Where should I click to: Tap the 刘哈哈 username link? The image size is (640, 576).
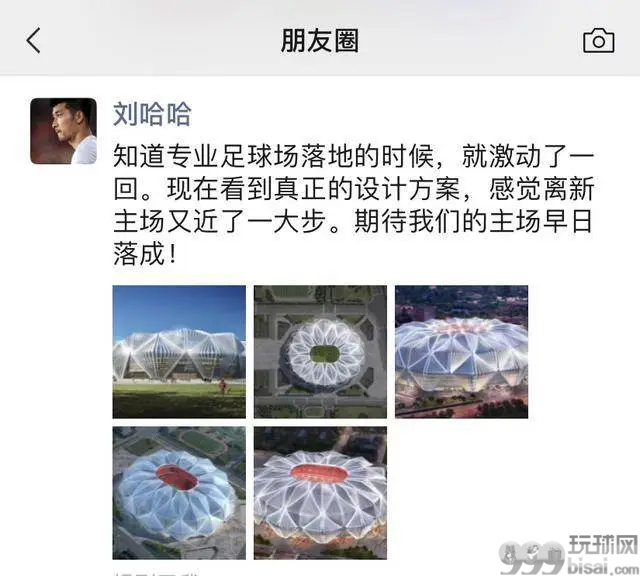(151, 114)
